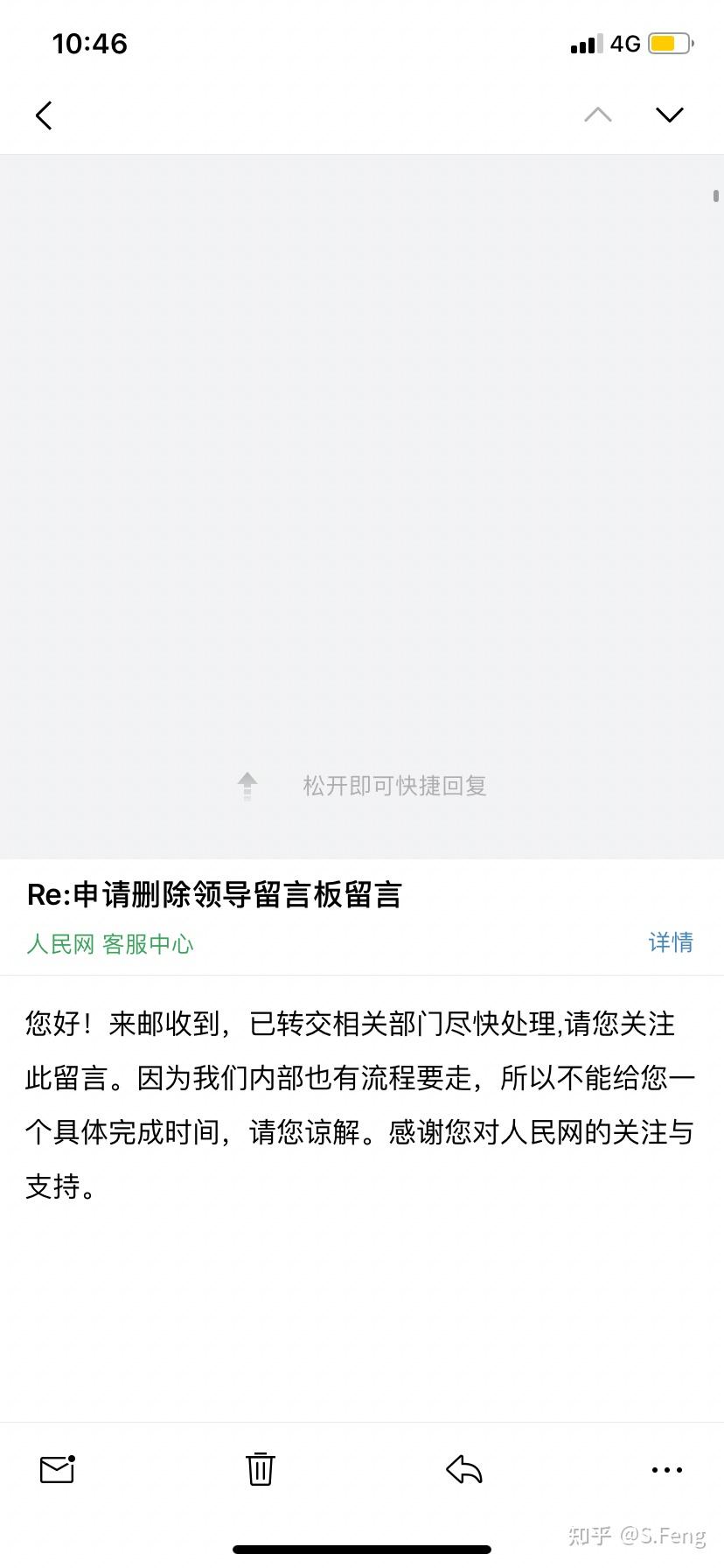Mark this email as unread
This screenshot has width=724, height=1568.
pos(58,1469)
